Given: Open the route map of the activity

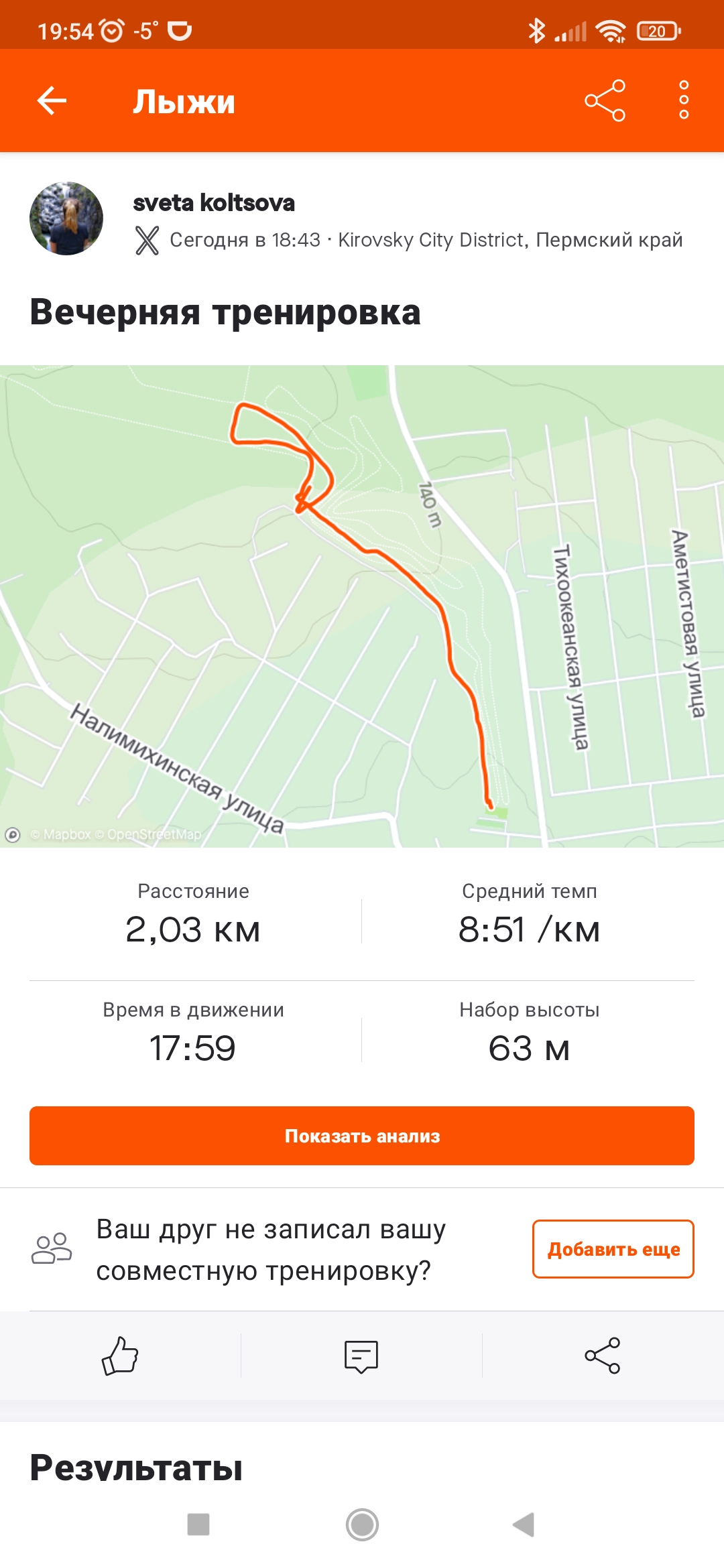Looking at the screenshot, I should pyautogui.click(x=362, y=606).
